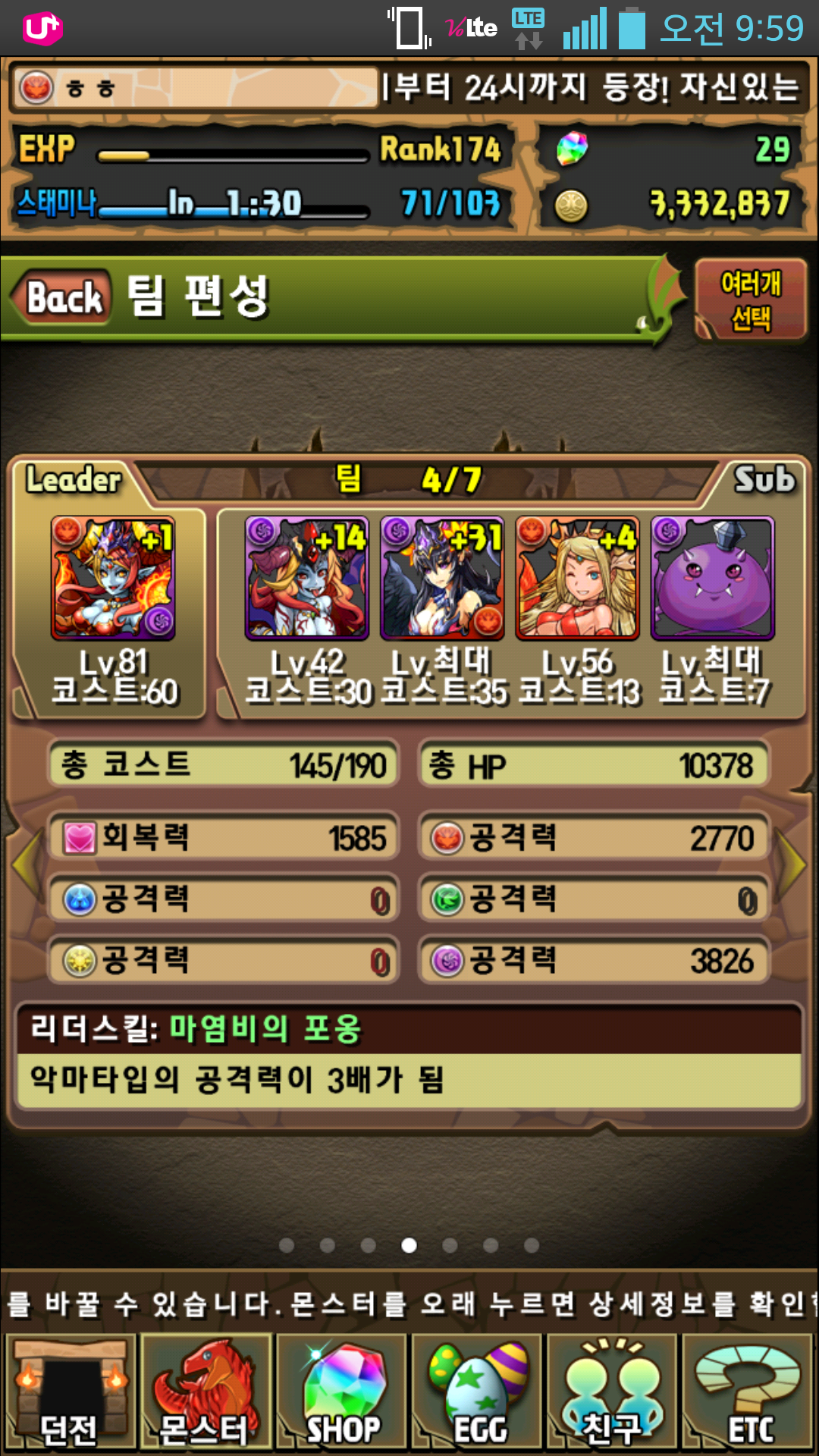
Task: Open the 친구 friends tab
Action: 611,1394
